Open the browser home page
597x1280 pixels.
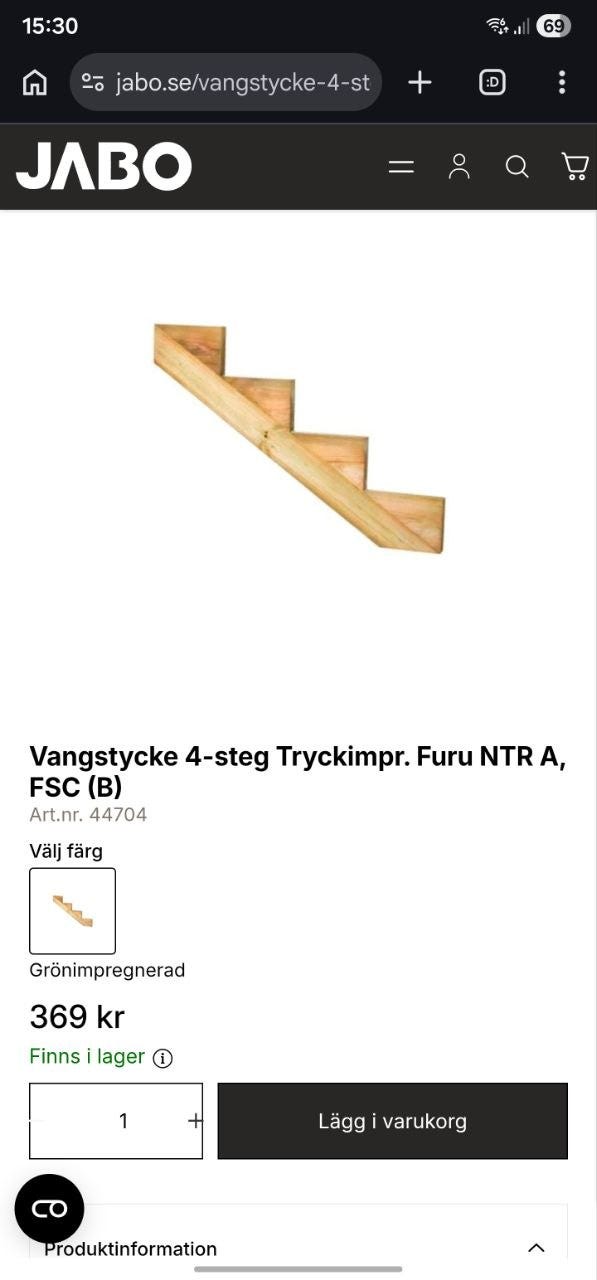click(x=35, y=82)
